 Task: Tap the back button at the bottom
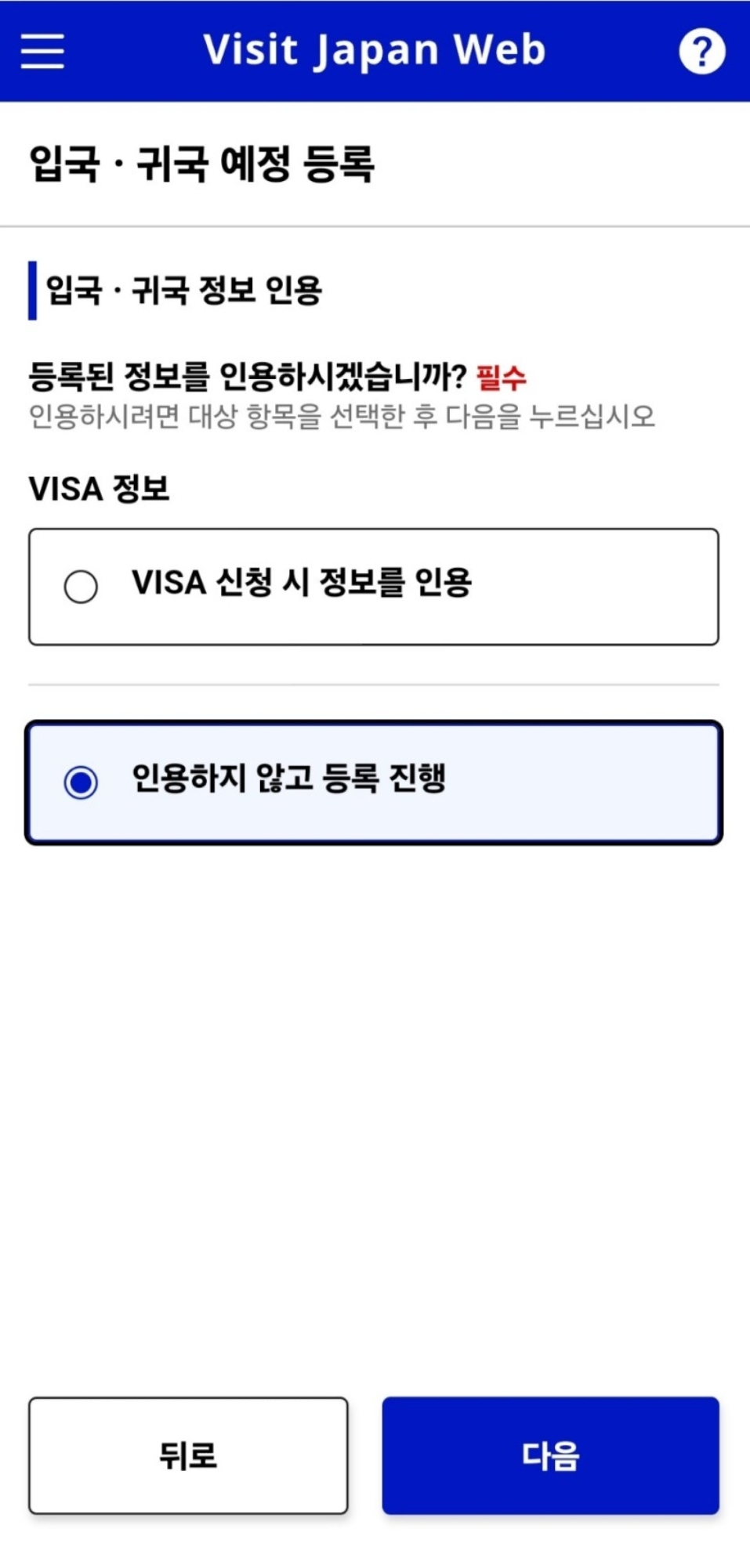coord(188,1455)
